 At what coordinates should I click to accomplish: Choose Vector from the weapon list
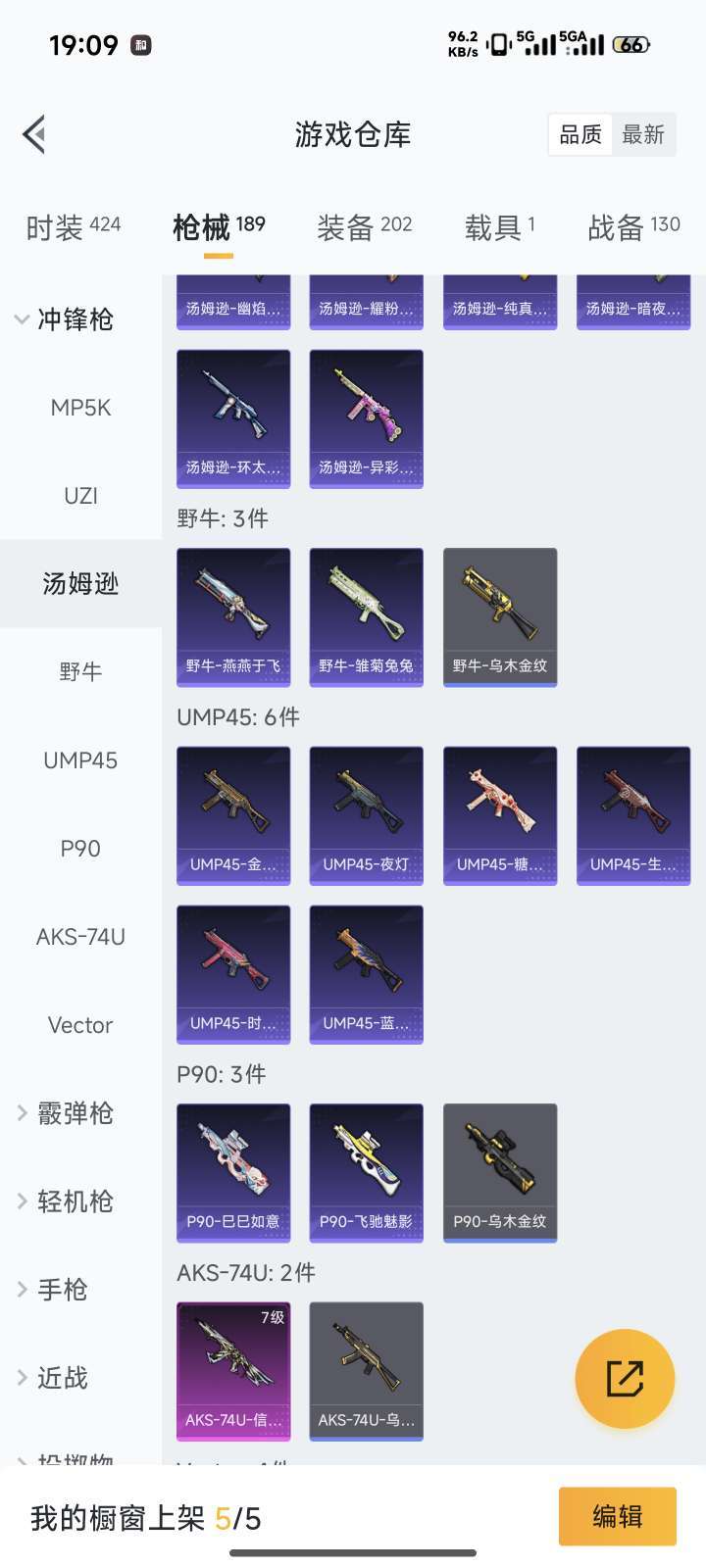(80, 1025)
